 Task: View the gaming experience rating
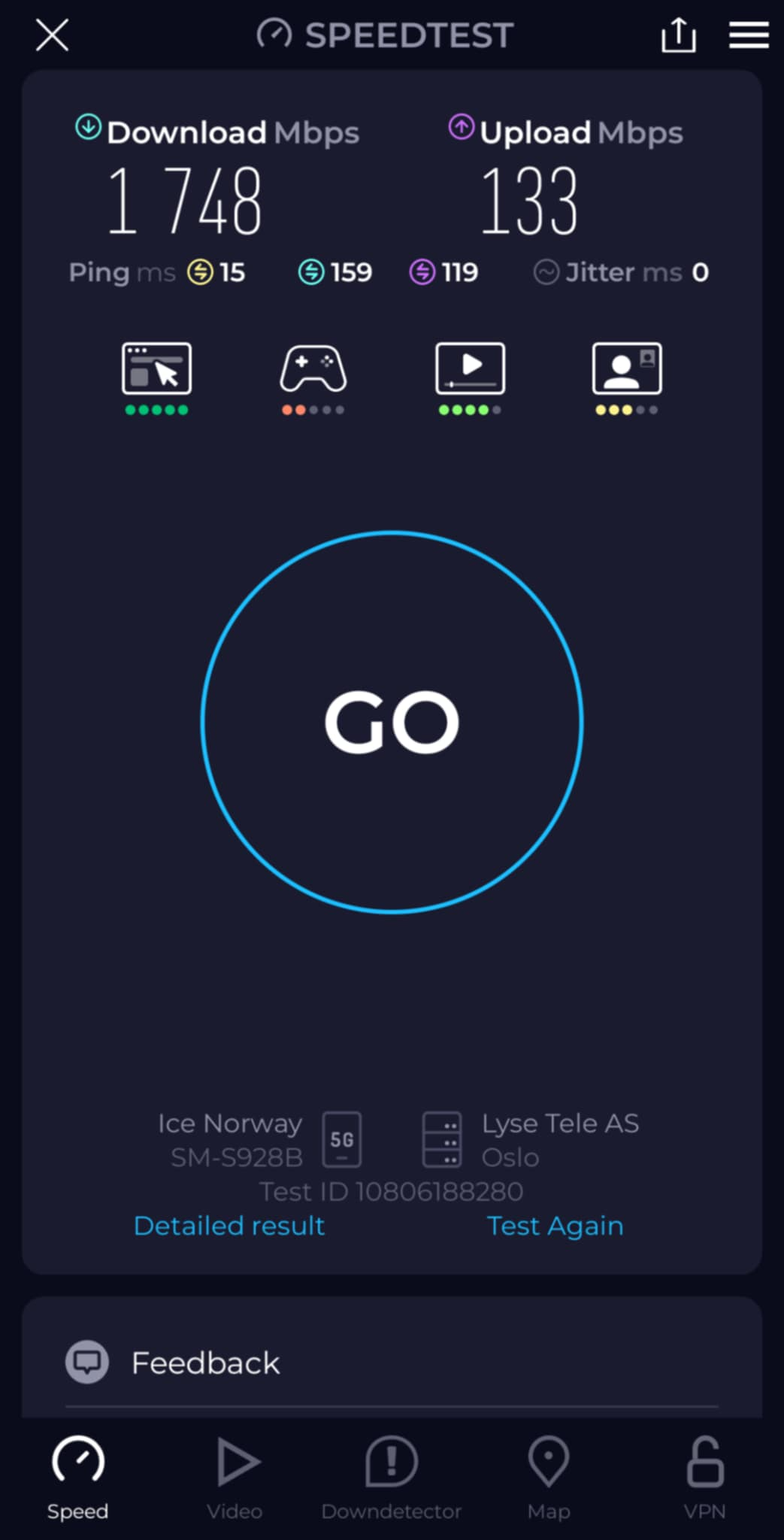coord(313,379)
